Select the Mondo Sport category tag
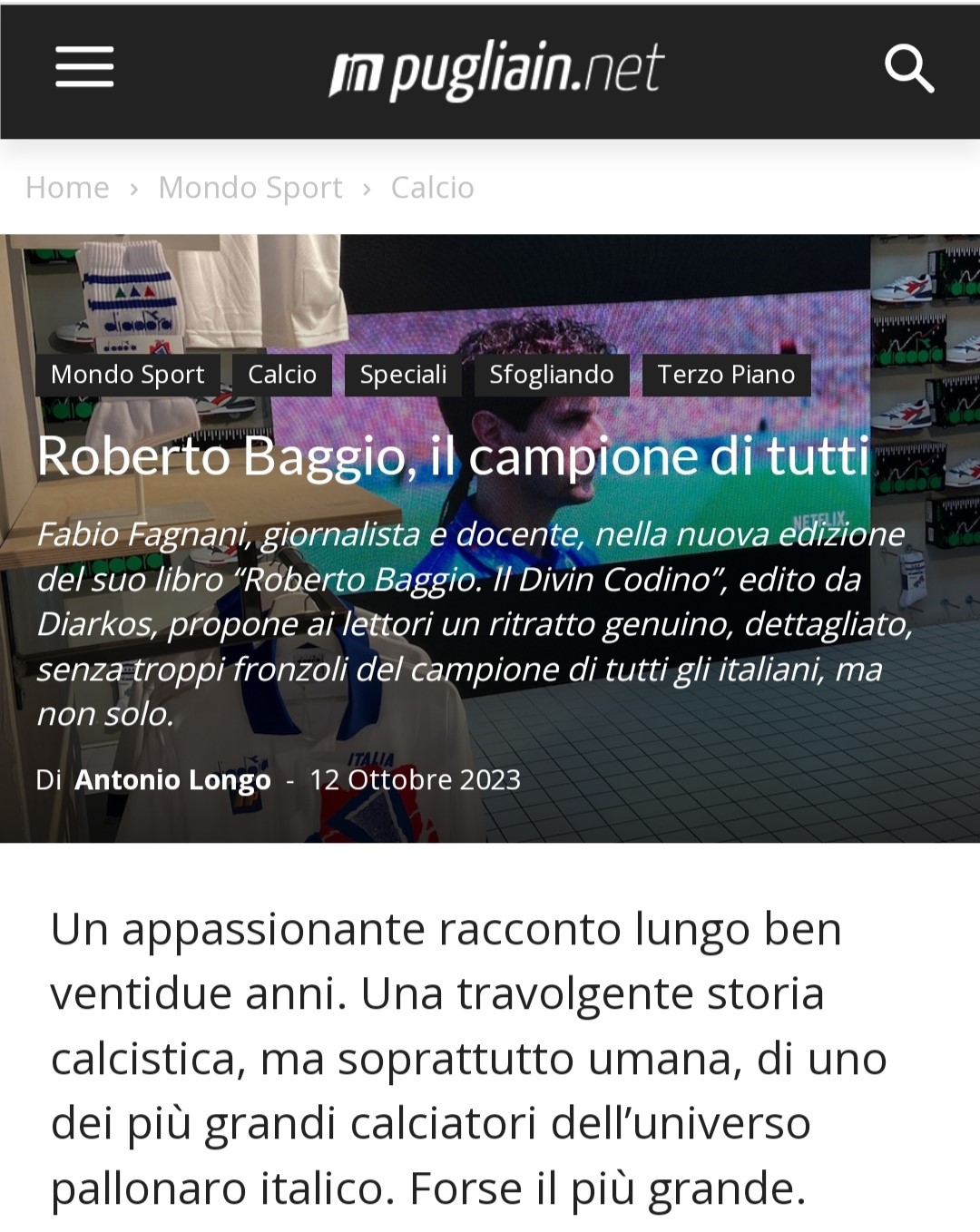Viewport: 980px width, 1232px height. coord(128,375)
